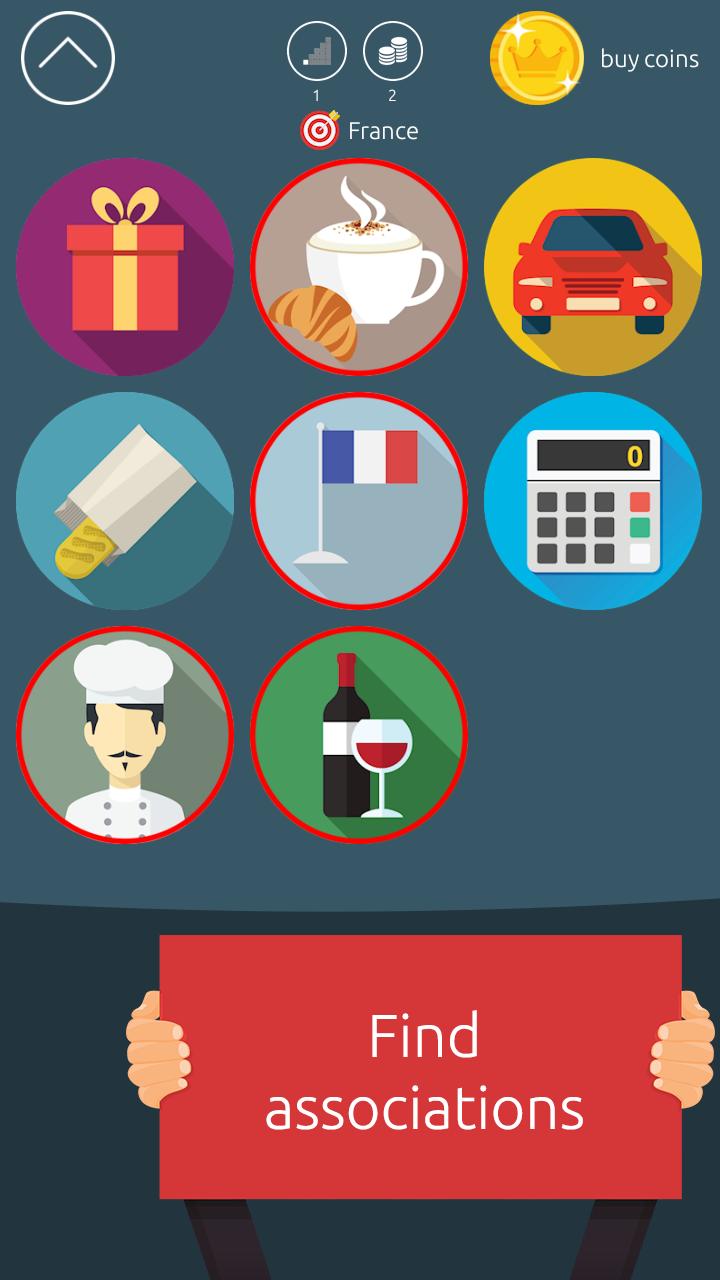Select the wine bottle and glass picture
The image size is (720, 1280).
(x=359, y=735)
